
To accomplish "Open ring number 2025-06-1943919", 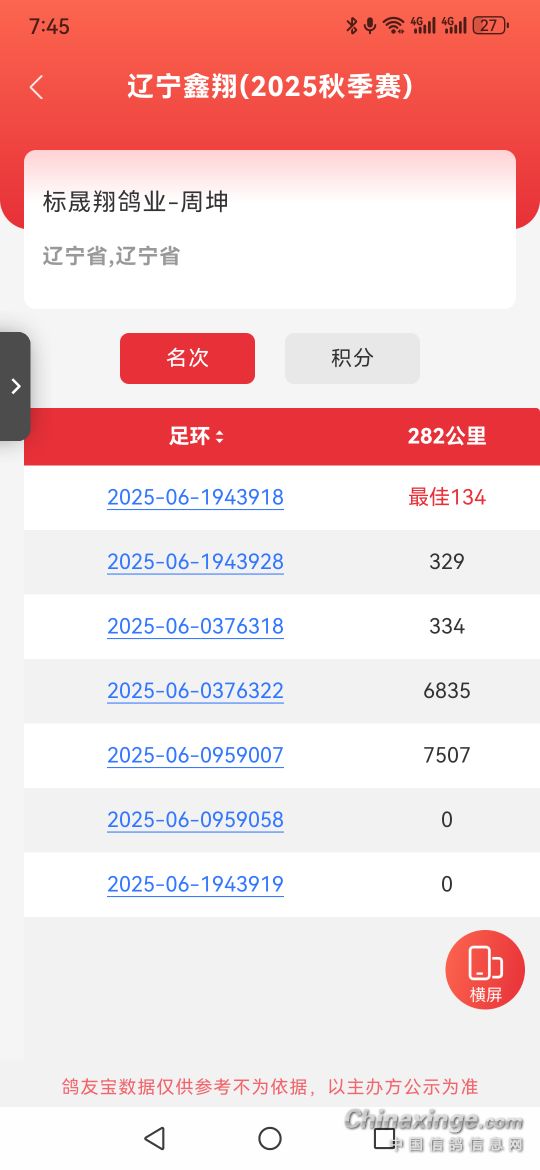I will click(195, 884).
